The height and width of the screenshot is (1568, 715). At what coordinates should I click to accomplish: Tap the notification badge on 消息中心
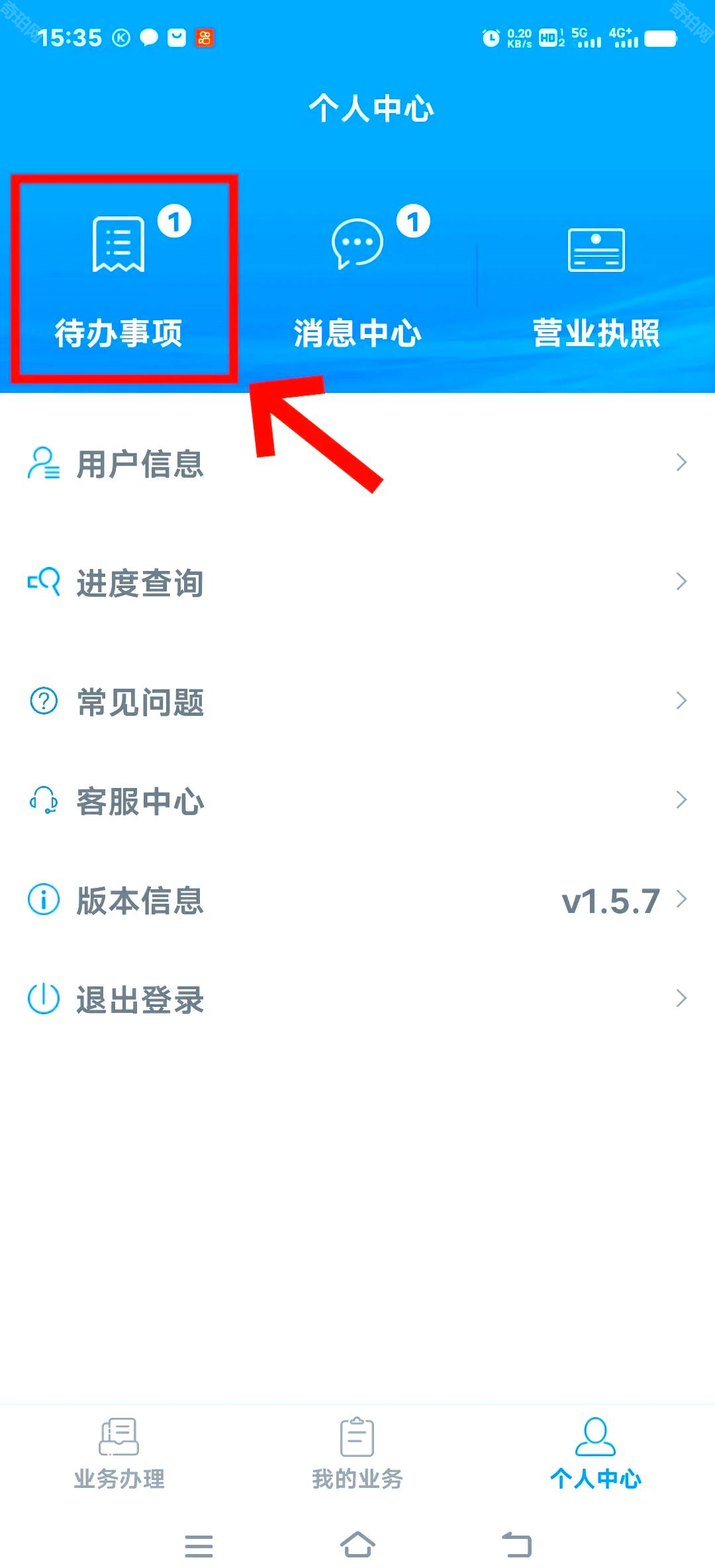412,220
